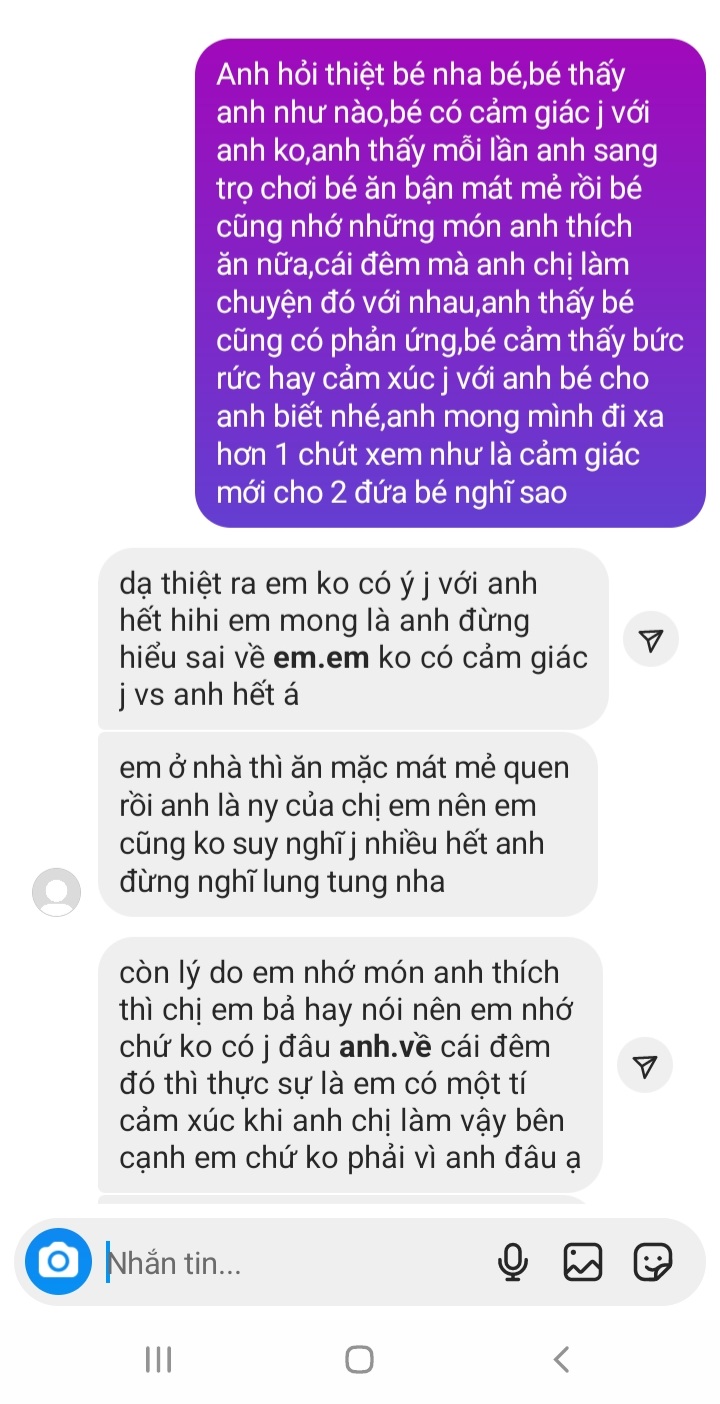Open the photo gallery picker icon
720x1404 pixels.
point(583,1262)
